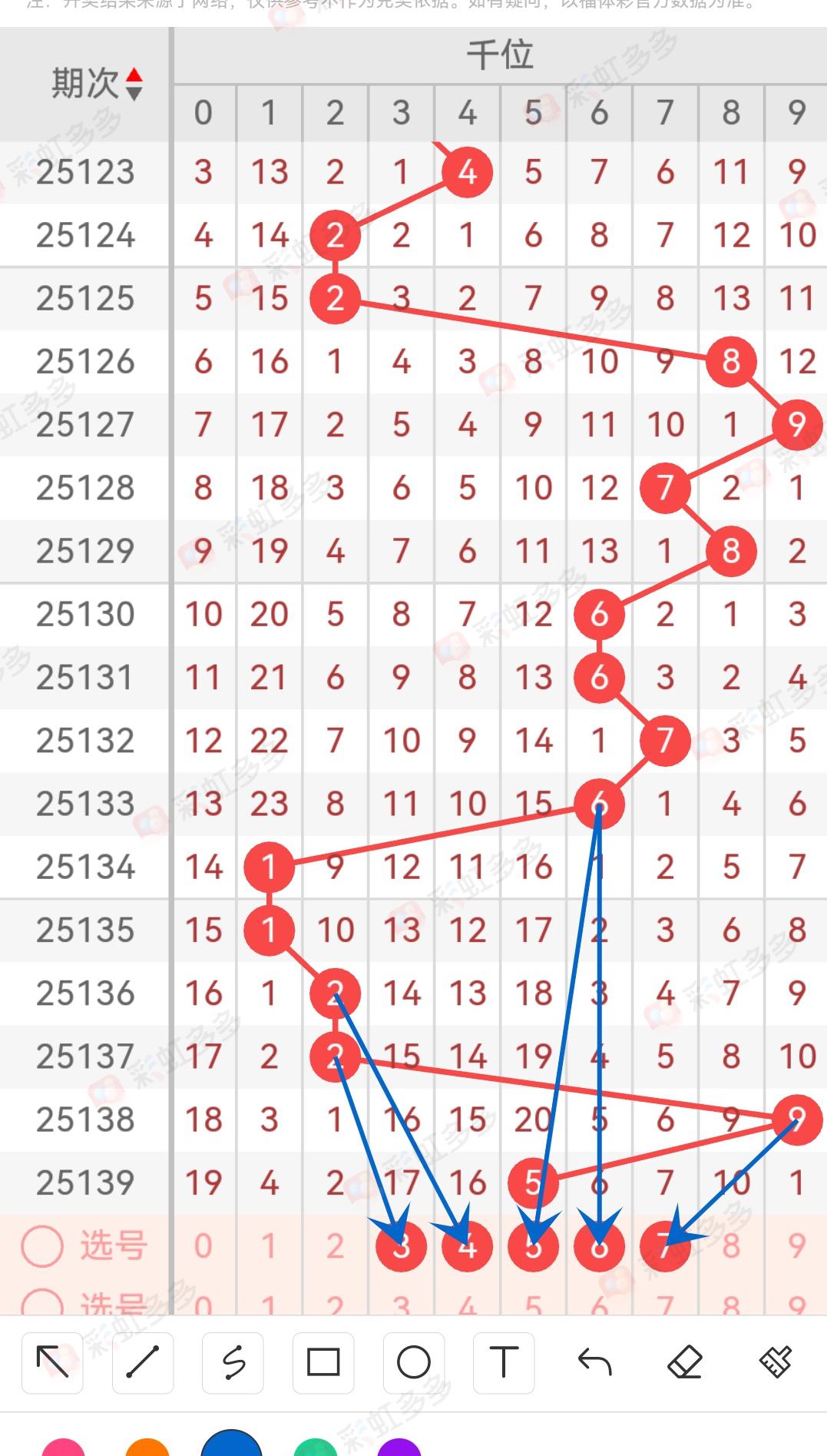The image size is (827, 1456).
Task: Select the text tool
Action: pos(504,1363)
